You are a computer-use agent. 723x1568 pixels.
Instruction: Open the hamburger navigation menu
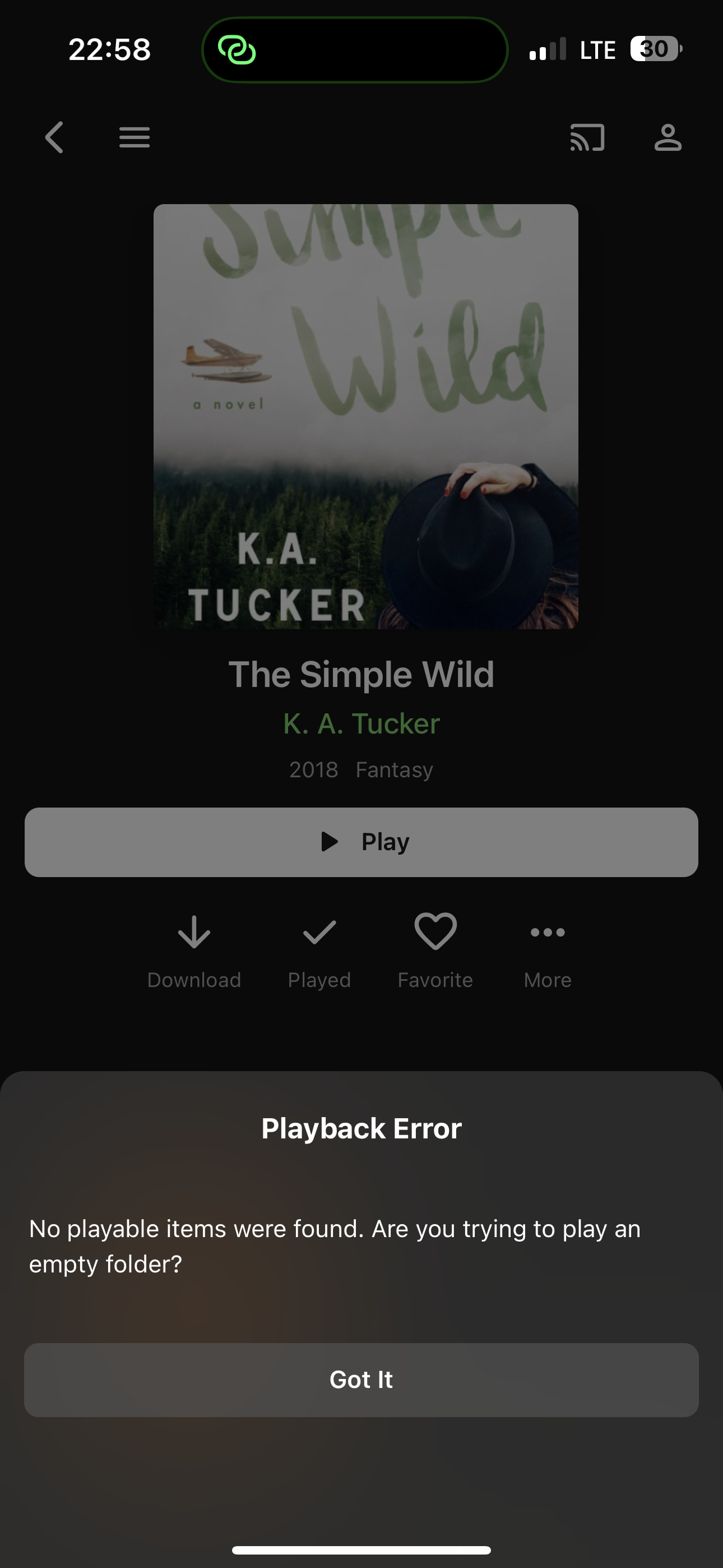(x=135, y=137)
